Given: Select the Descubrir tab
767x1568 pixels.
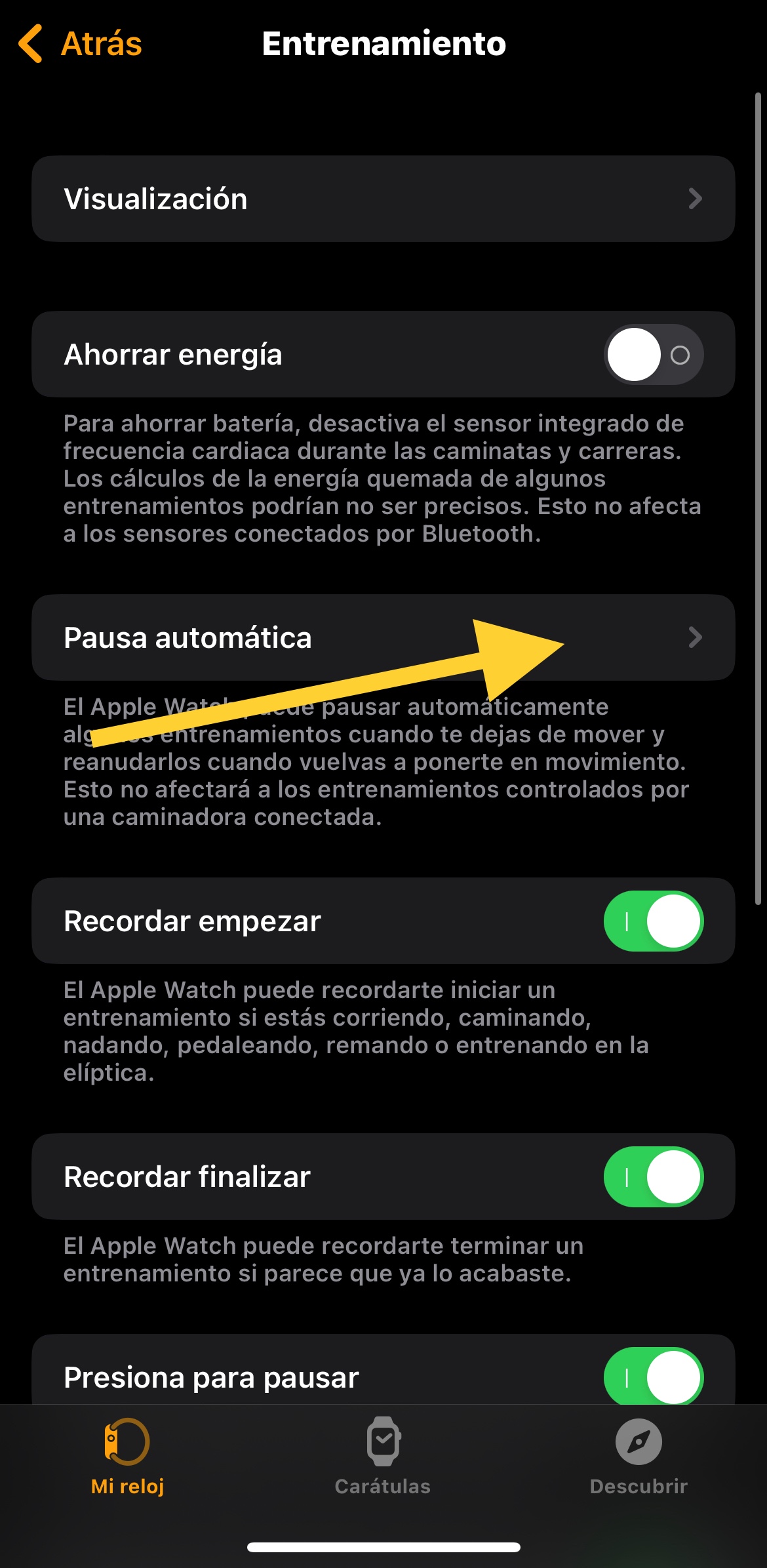Looking at the screenshot, I should pyautogui.click(x=639, y=1455).
